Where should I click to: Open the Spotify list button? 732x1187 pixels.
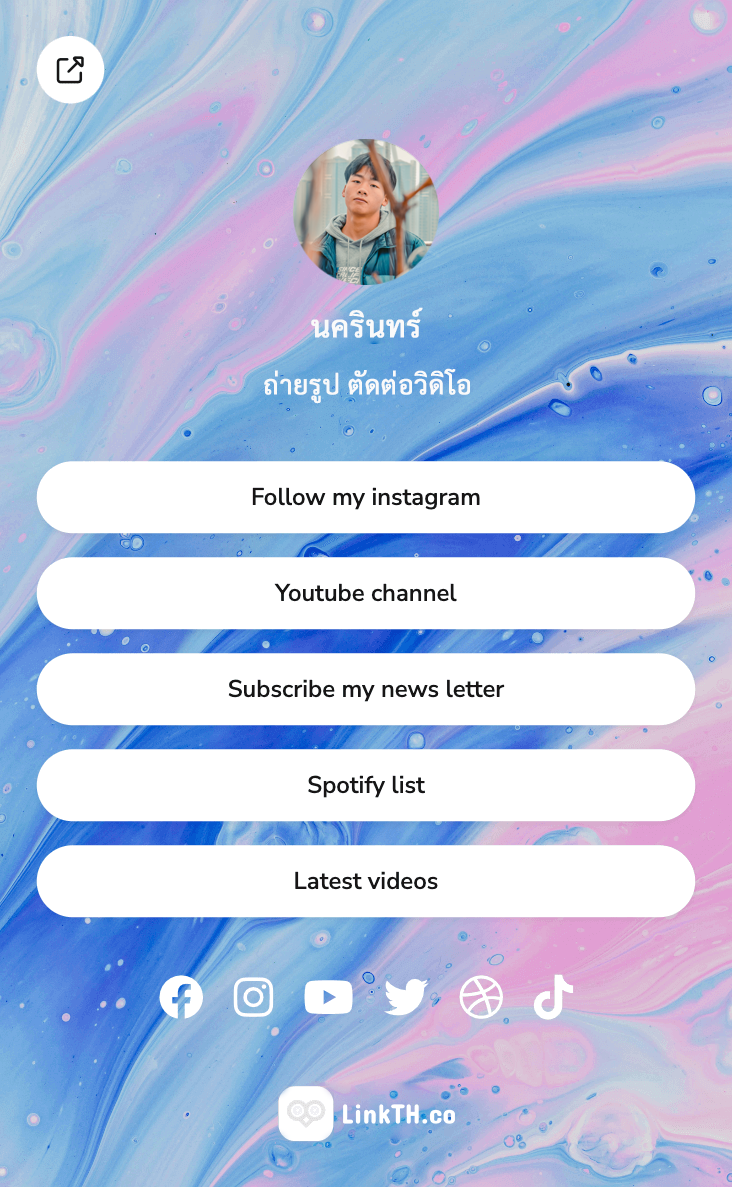[x=366, y=785]
